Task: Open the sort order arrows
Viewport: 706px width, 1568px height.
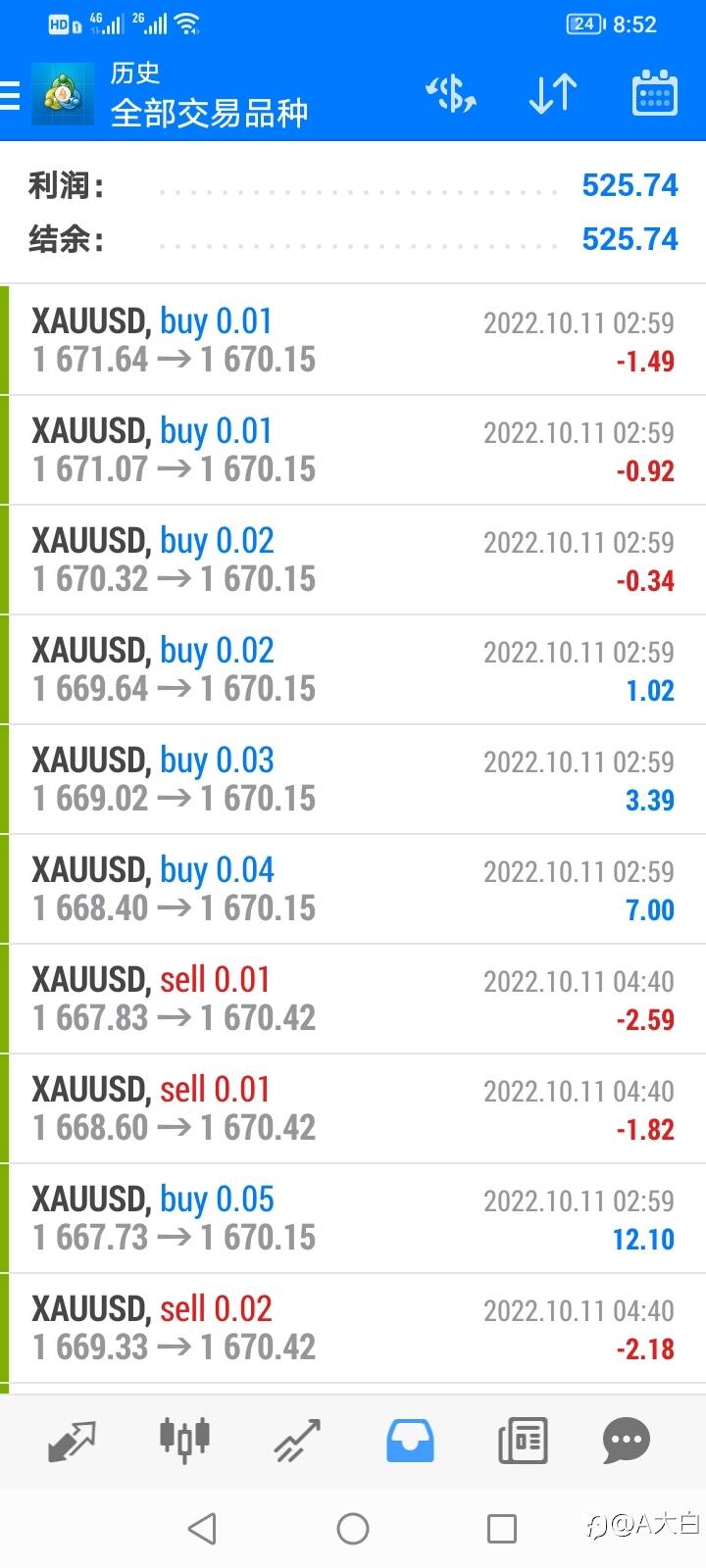Action: click(553, 95)
